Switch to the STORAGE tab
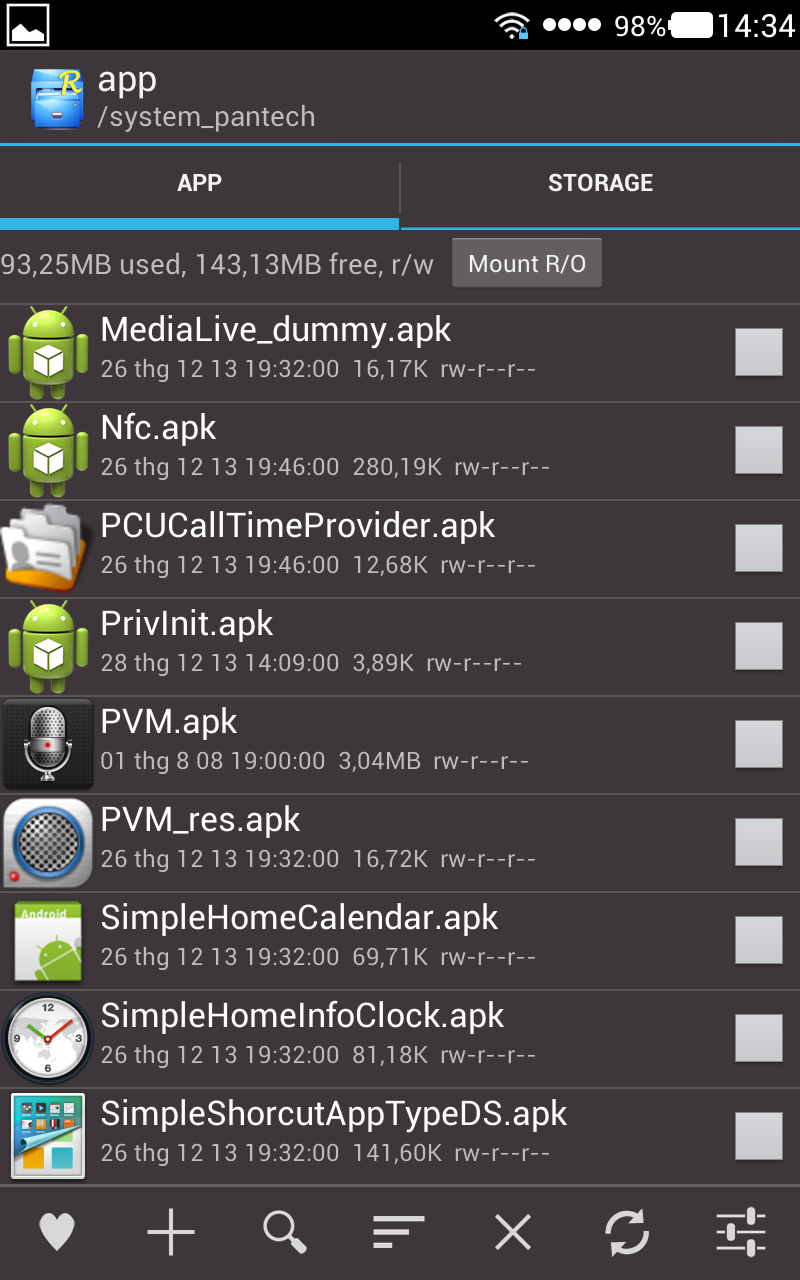This screenshot has height=1280, width=800. [600, 183]
